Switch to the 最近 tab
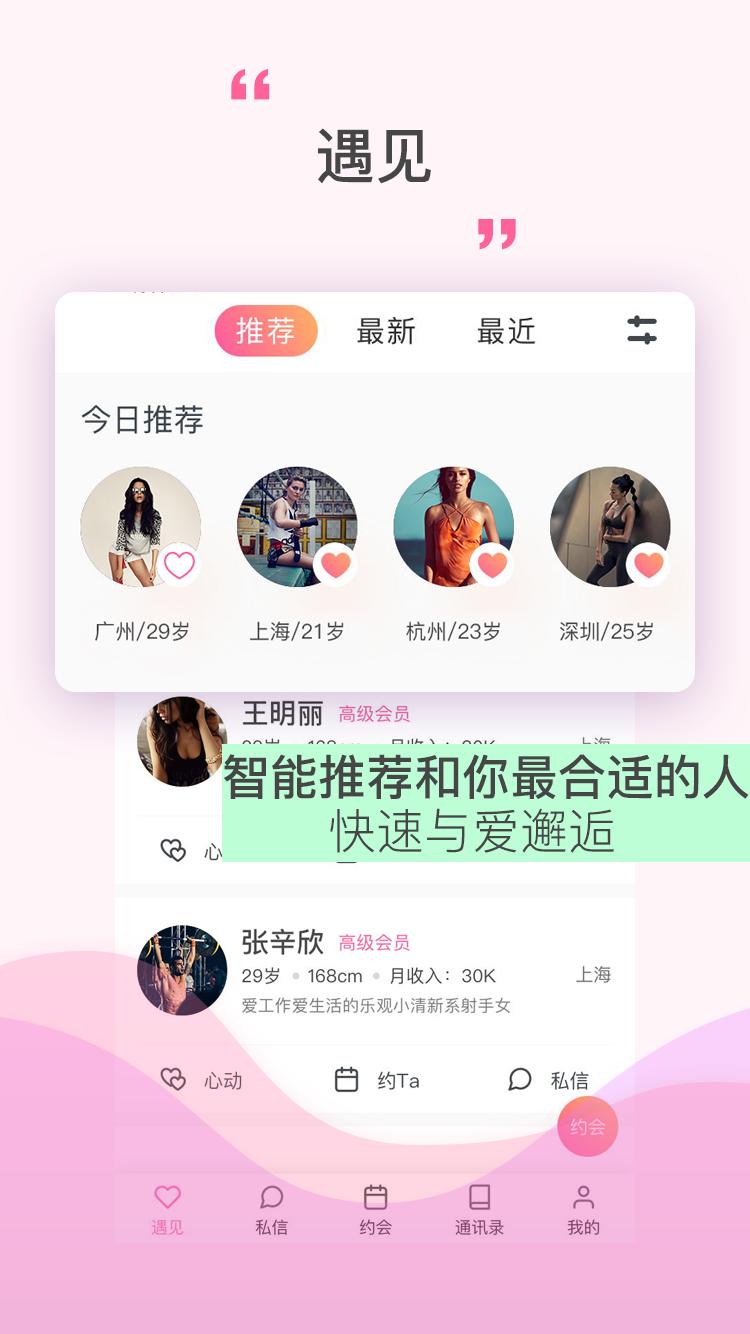The image size is (750, 1334). [x=506, y=332]
